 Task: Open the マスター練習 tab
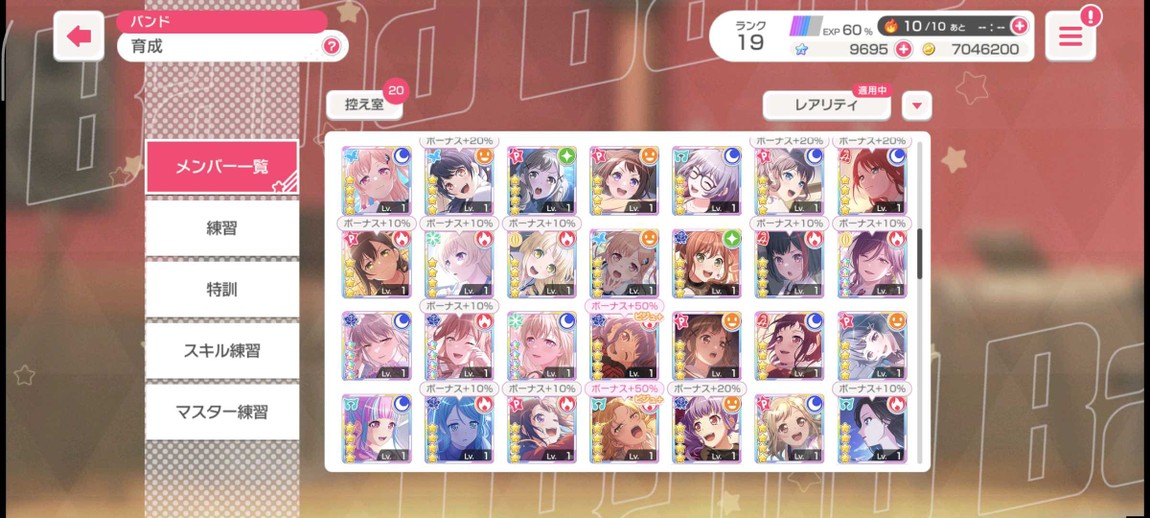pyautogui.click(x=222, y=411)
